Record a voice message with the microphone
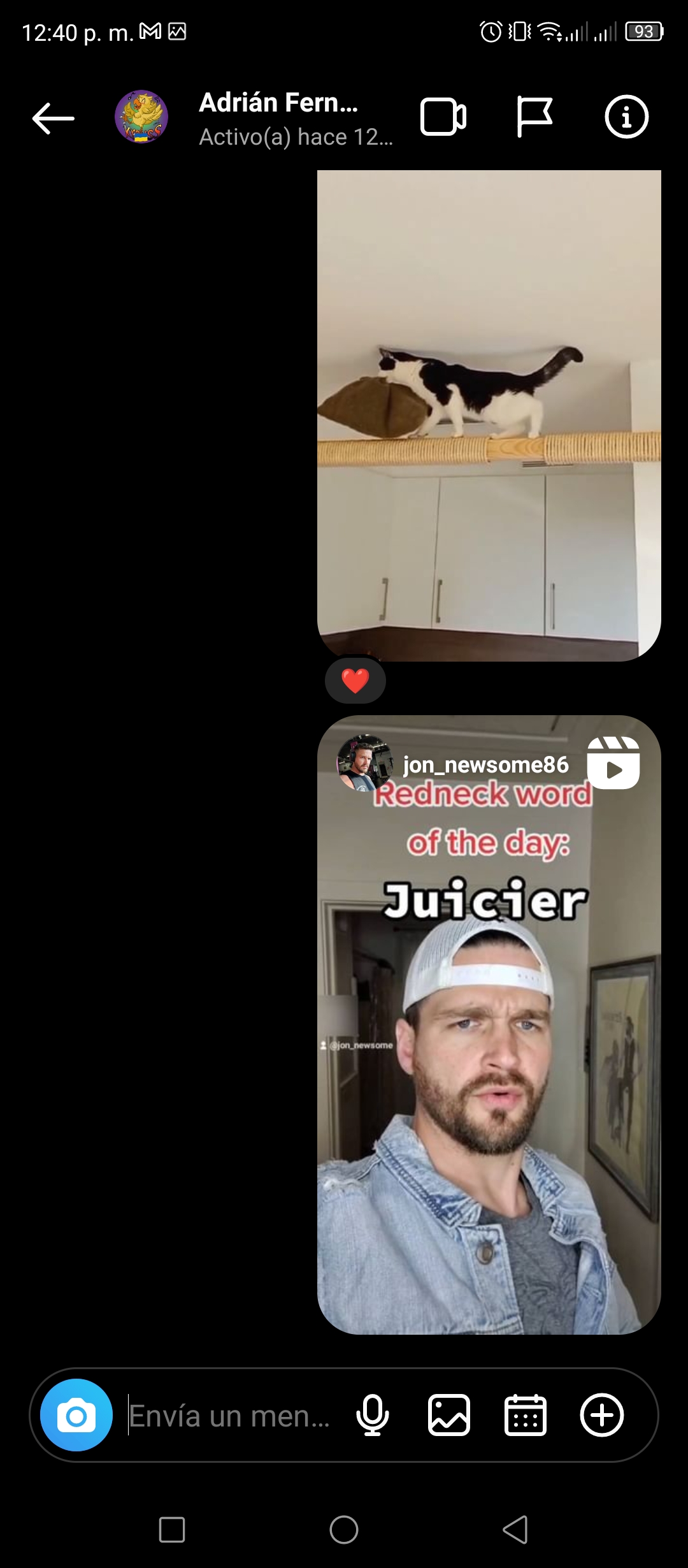 pos(373,1415)
